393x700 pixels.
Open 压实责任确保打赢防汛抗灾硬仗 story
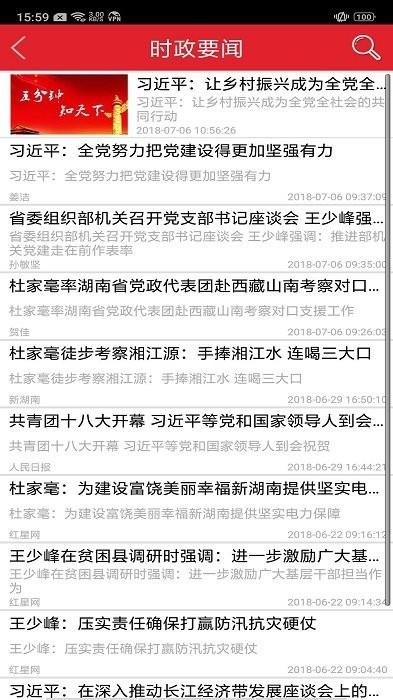tap(196, 643)
